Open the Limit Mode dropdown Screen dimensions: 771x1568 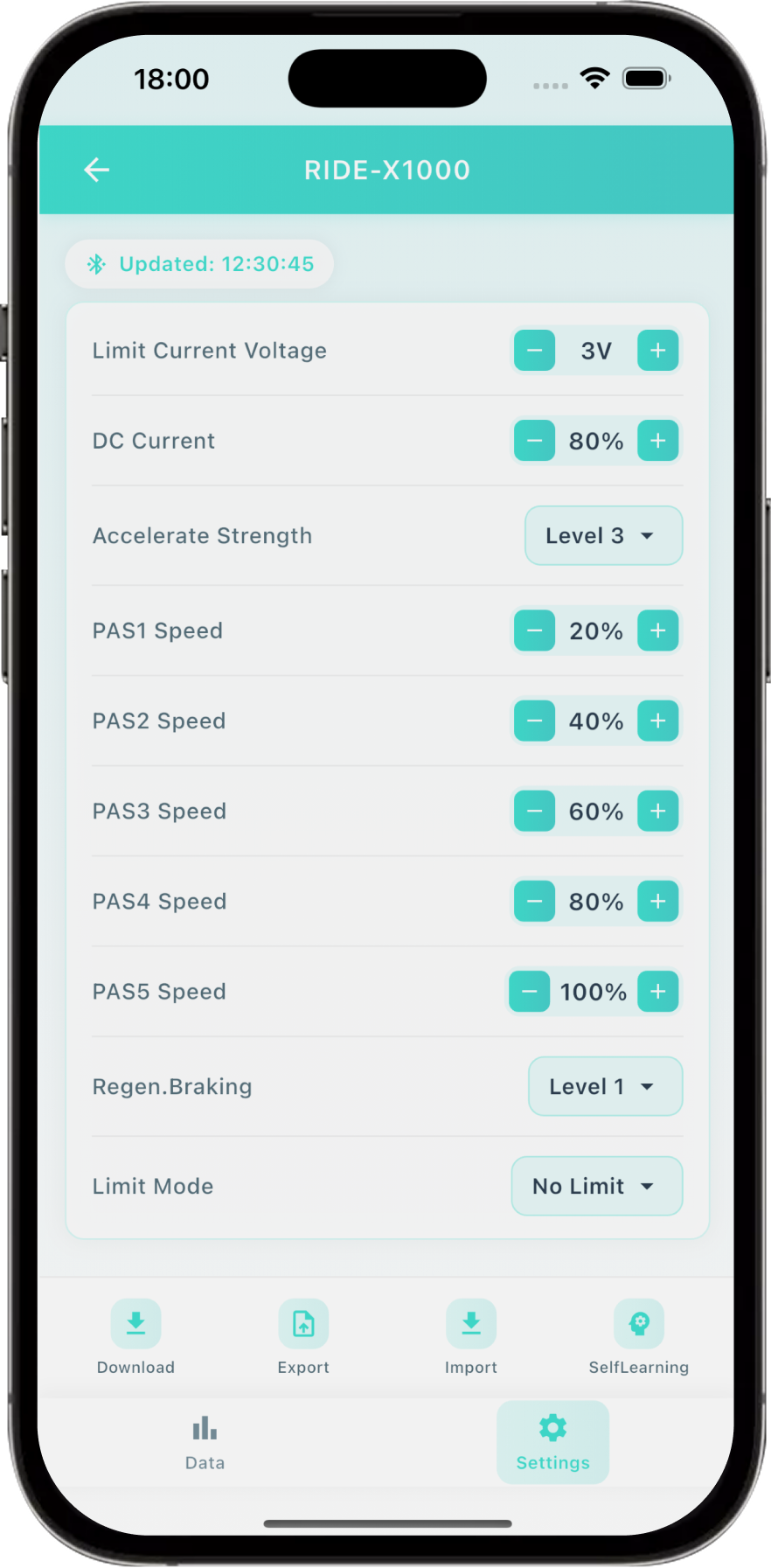pyautogui.click(x=596, y=1186)
